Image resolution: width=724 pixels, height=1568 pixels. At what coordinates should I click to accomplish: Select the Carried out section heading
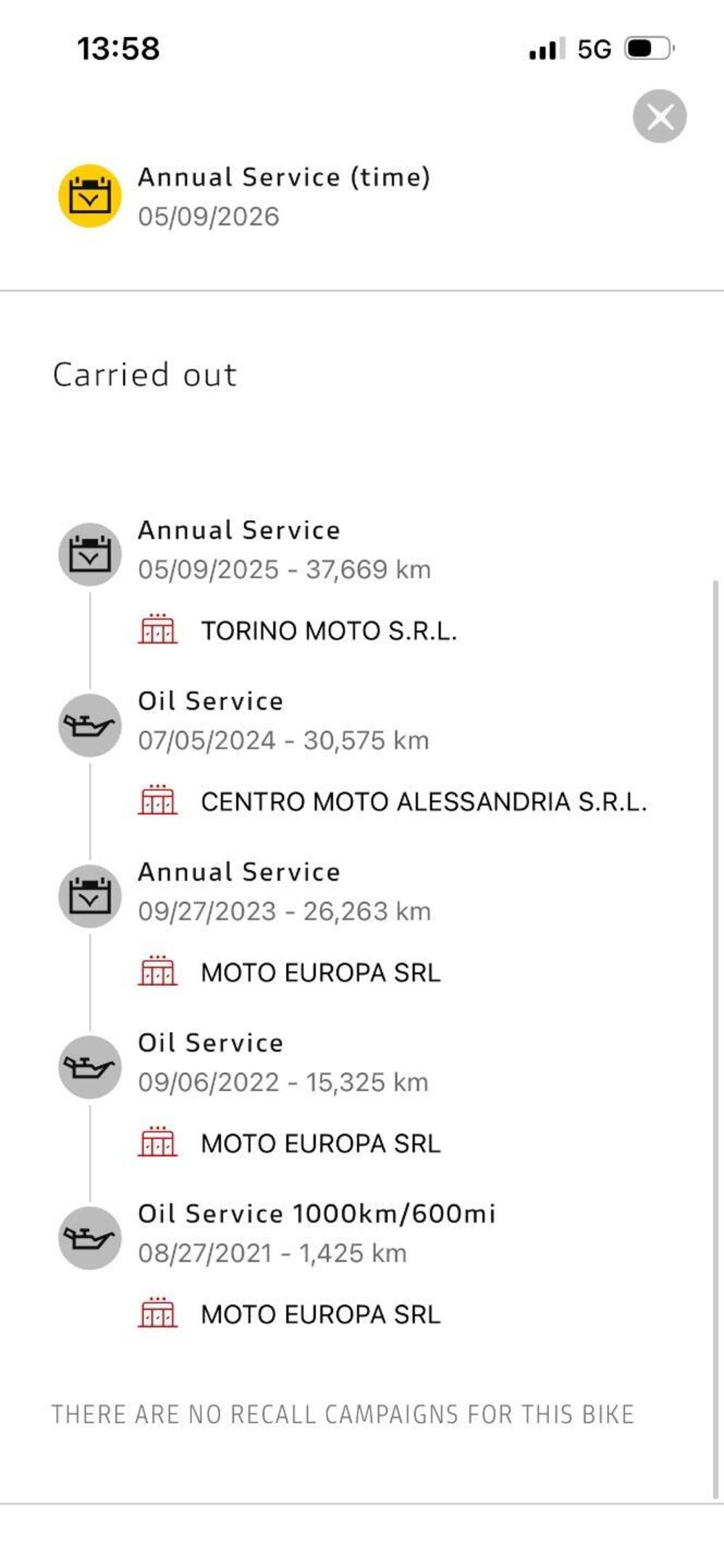pos(144,374)
